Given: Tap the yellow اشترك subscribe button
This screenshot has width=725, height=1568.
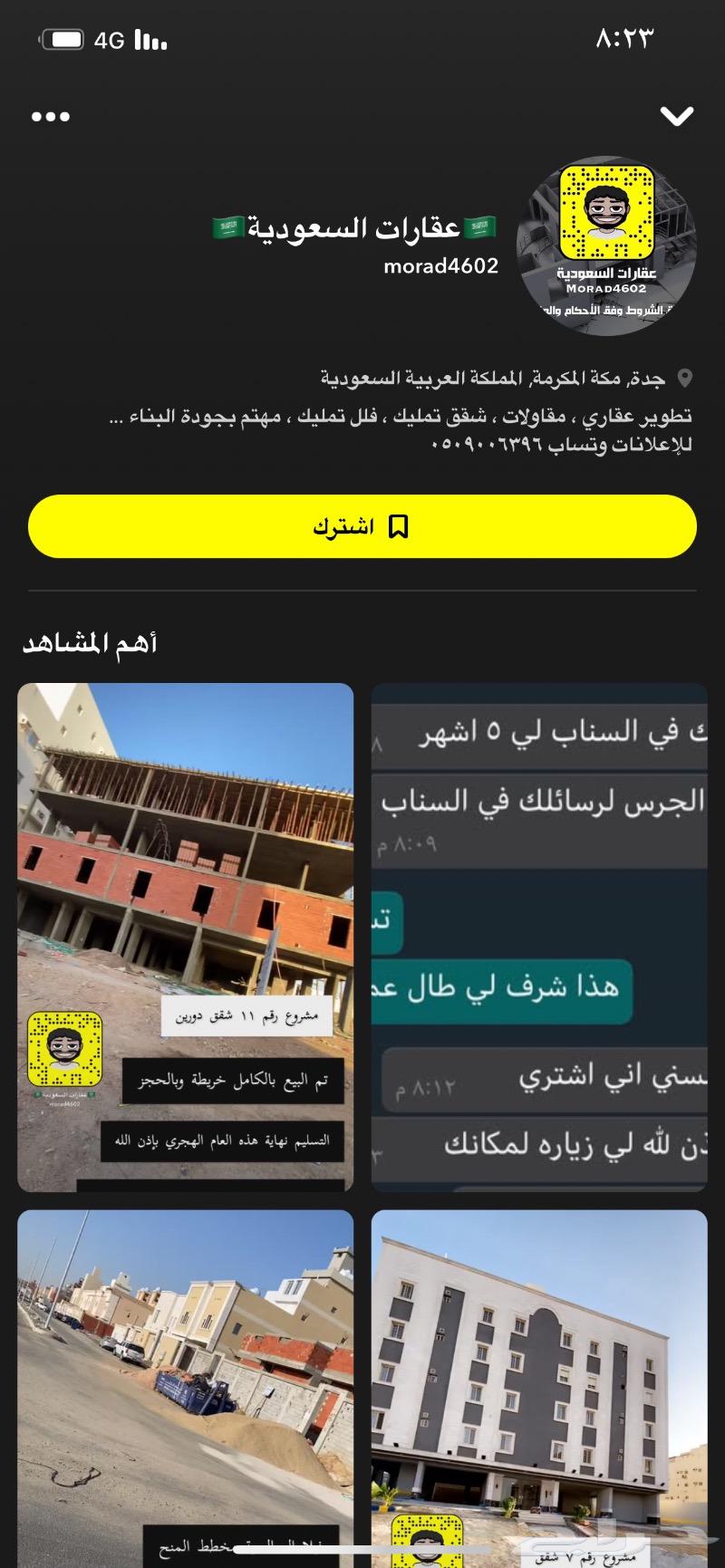Looking at the screenshot, I should coord(362,526).
